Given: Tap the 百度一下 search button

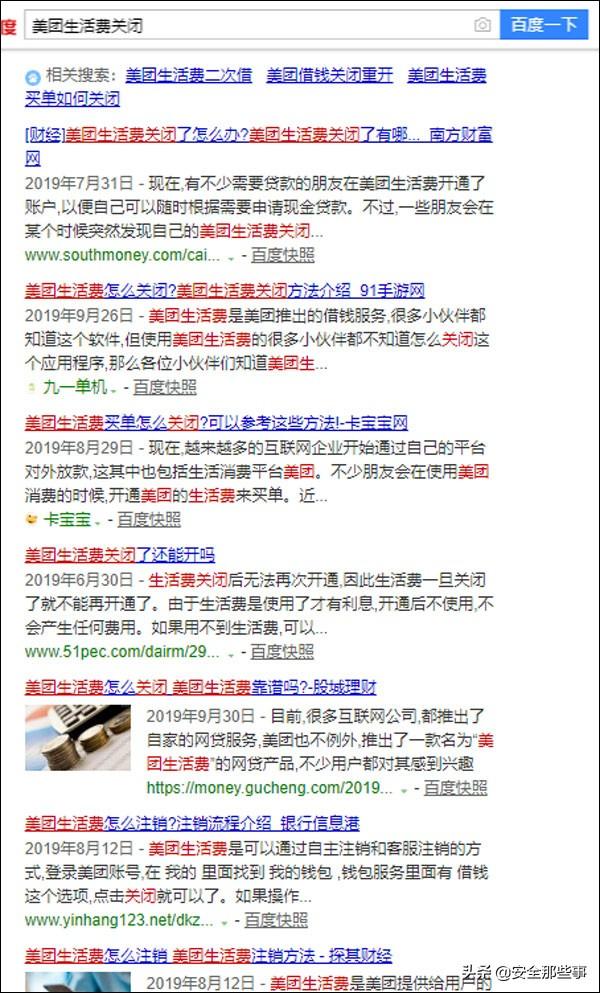Looking at the screenshot, I should (x=543, y=25).
